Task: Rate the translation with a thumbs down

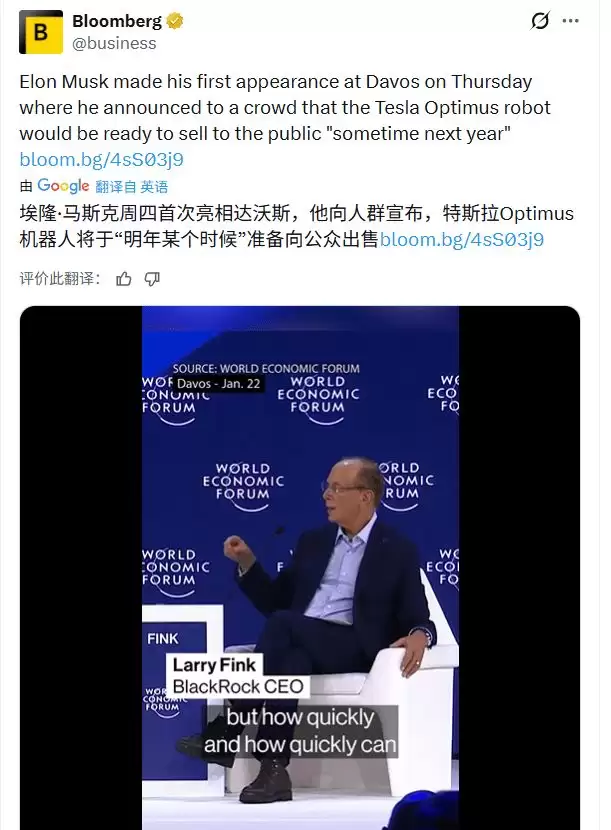Action: pos(152,278)
